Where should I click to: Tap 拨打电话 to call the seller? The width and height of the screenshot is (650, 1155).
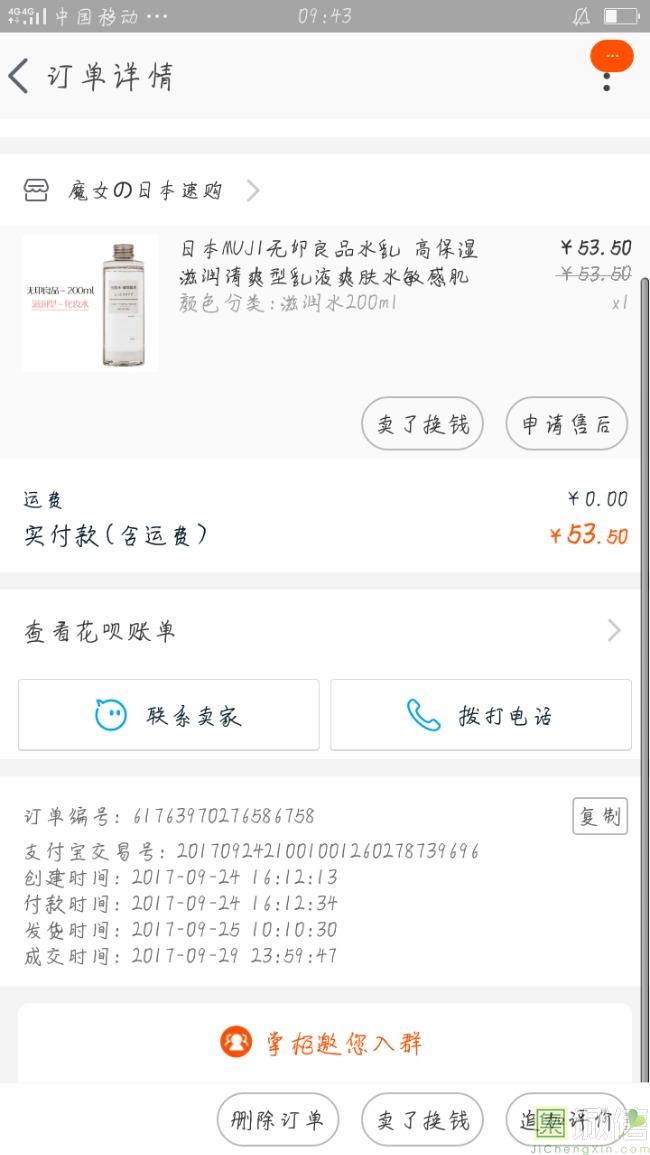(x=480, y=715)
